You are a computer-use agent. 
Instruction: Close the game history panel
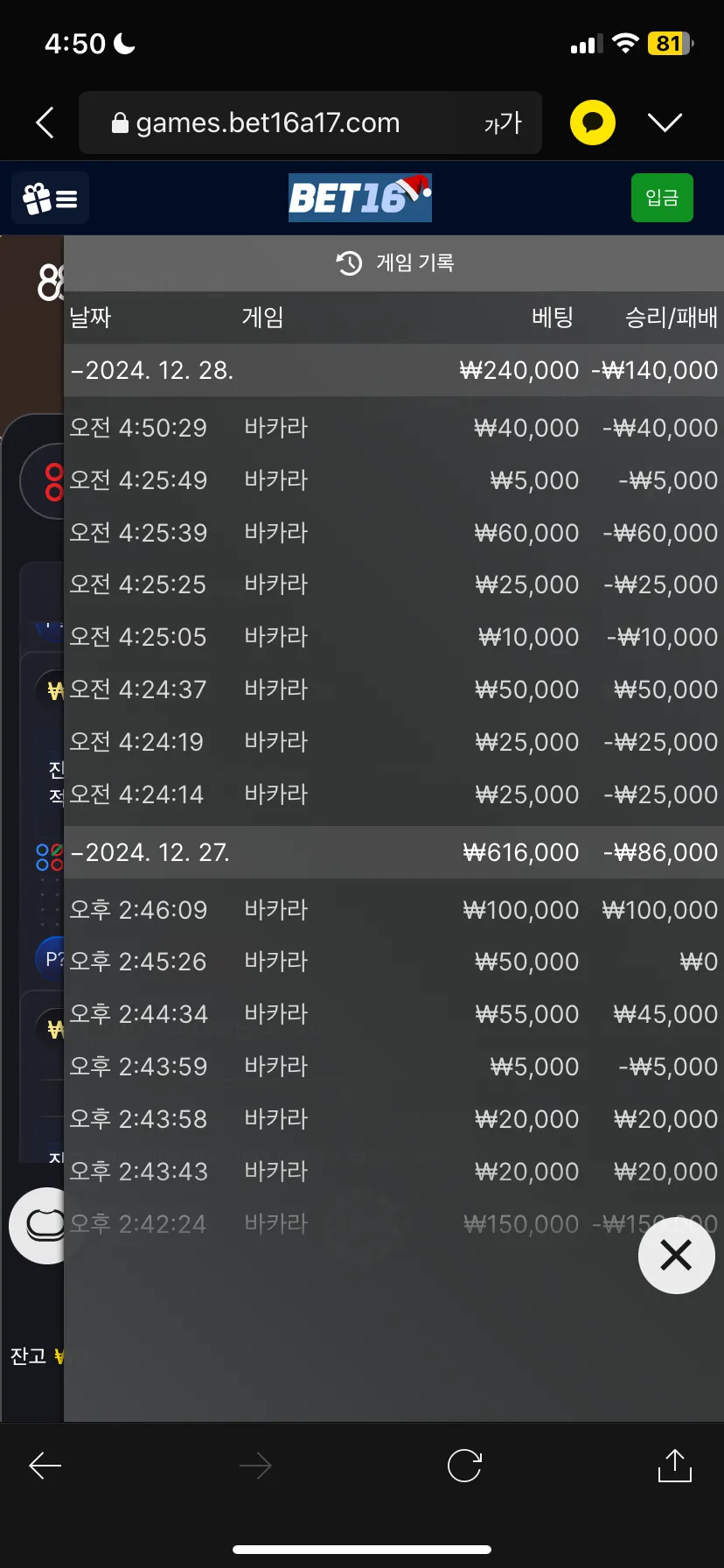point(676,1255)
